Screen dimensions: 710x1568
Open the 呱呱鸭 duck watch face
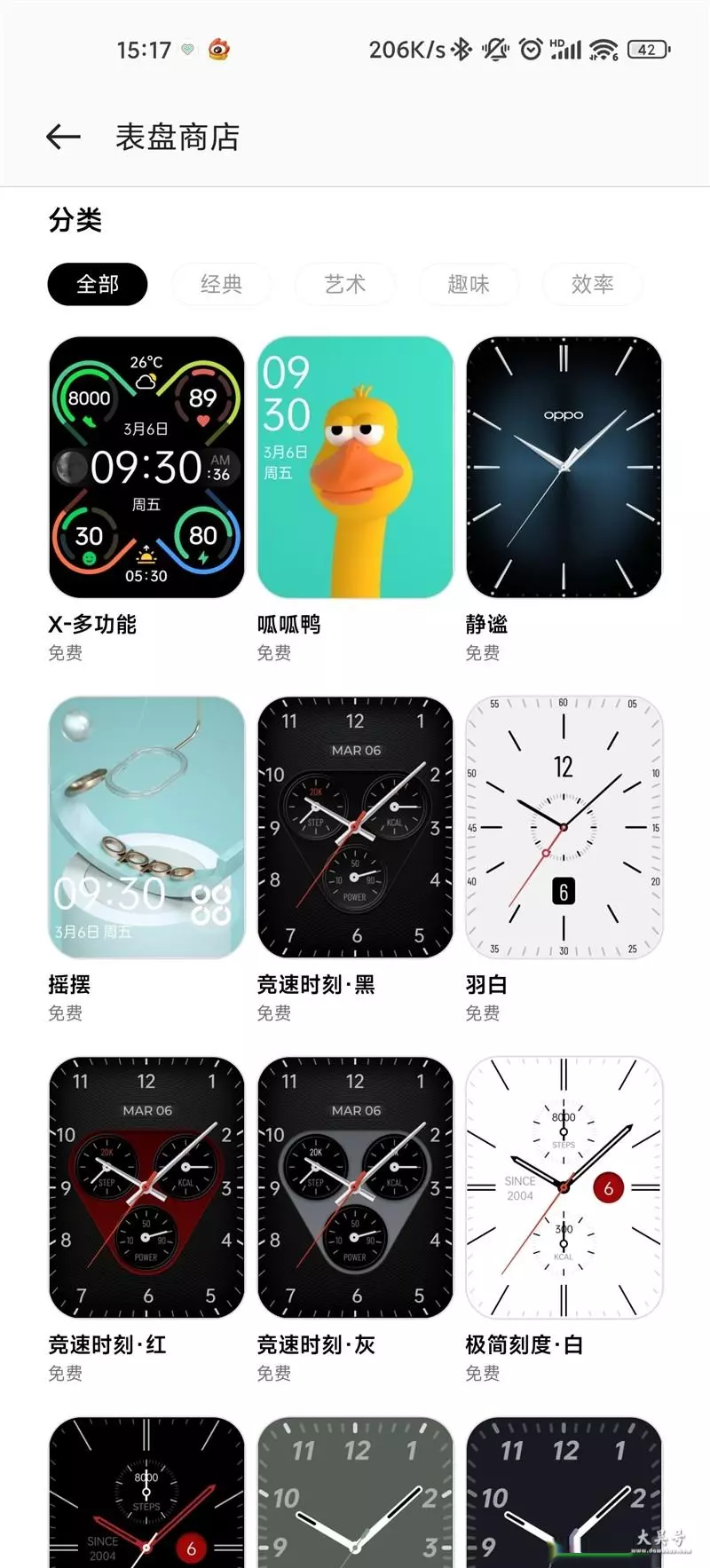click(x=355, y=467)
